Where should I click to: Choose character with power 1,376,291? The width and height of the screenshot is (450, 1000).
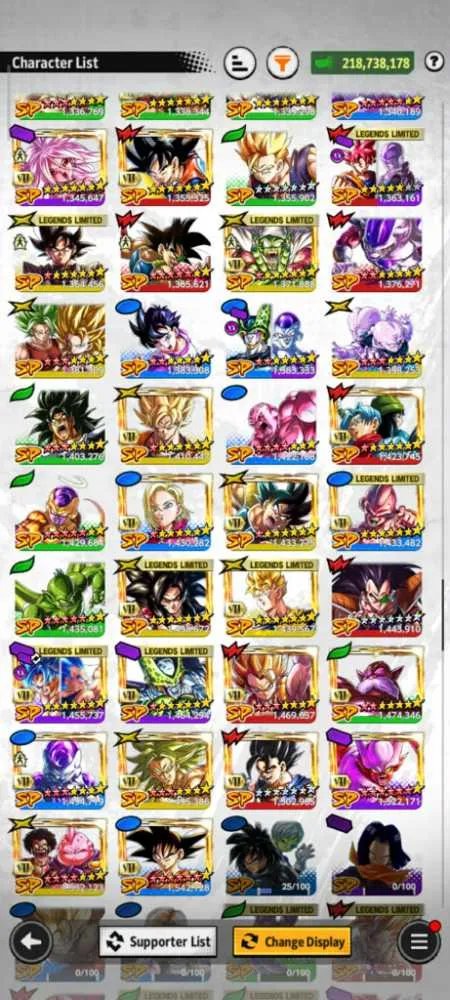[x=376, y=253]
